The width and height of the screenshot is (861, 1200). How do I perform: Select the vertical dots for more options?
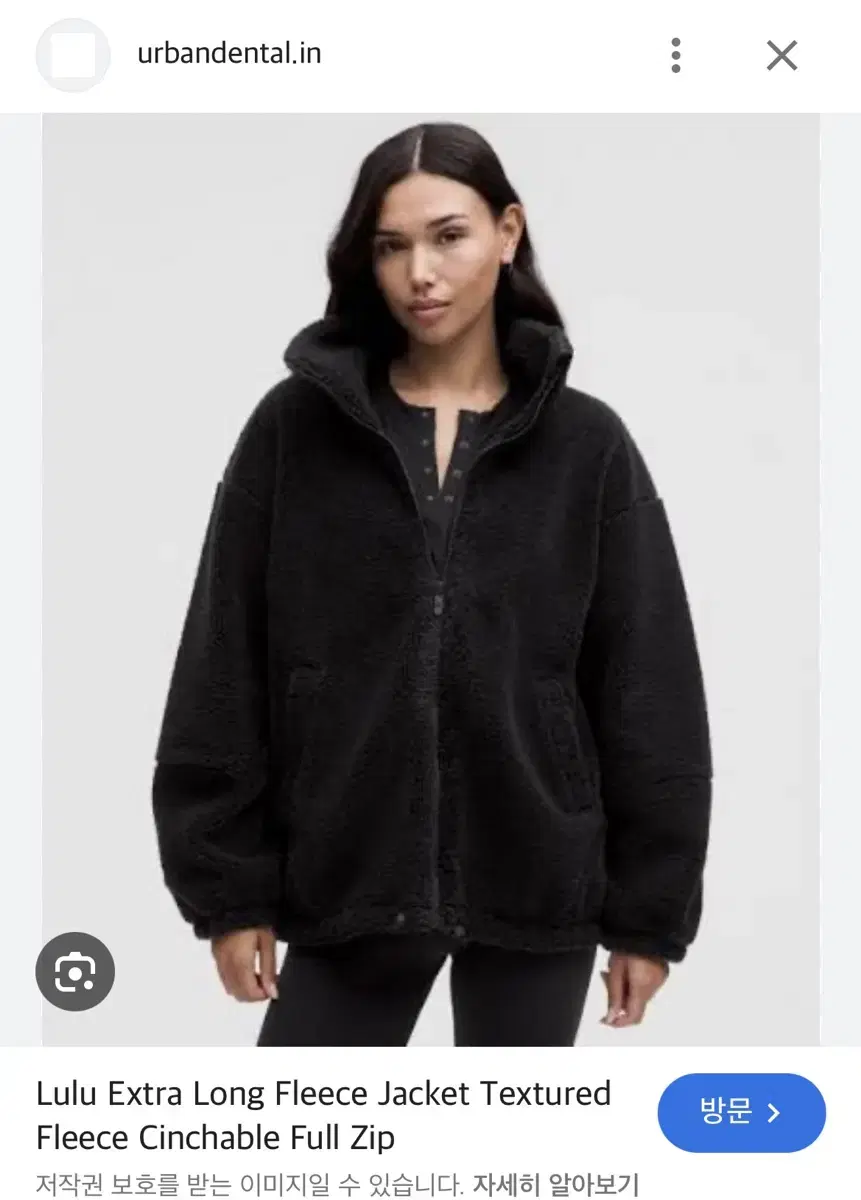click(x=676, y=55)
